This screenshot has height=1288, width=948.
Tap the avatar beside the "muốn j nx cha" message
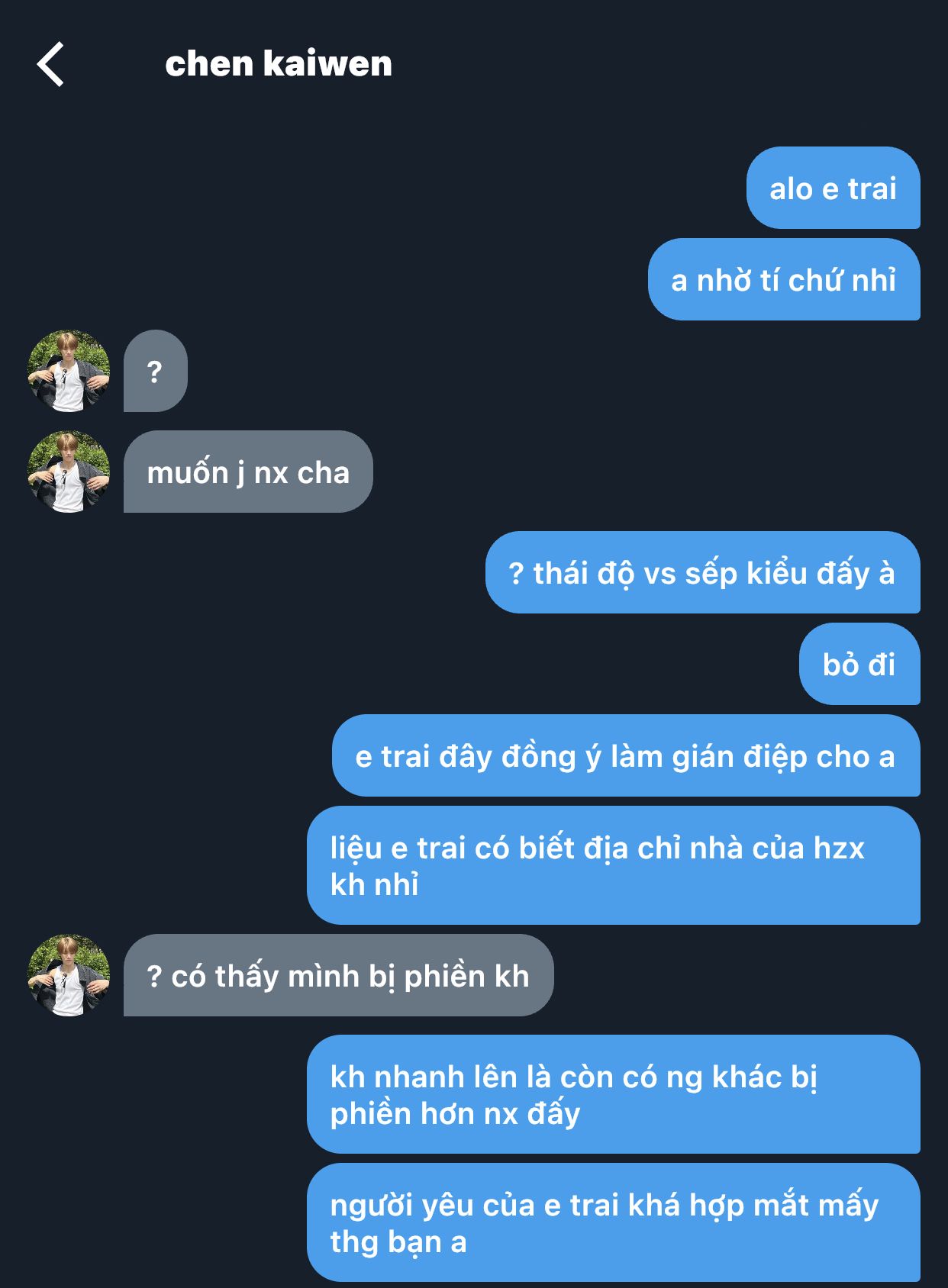coord(69,472)
